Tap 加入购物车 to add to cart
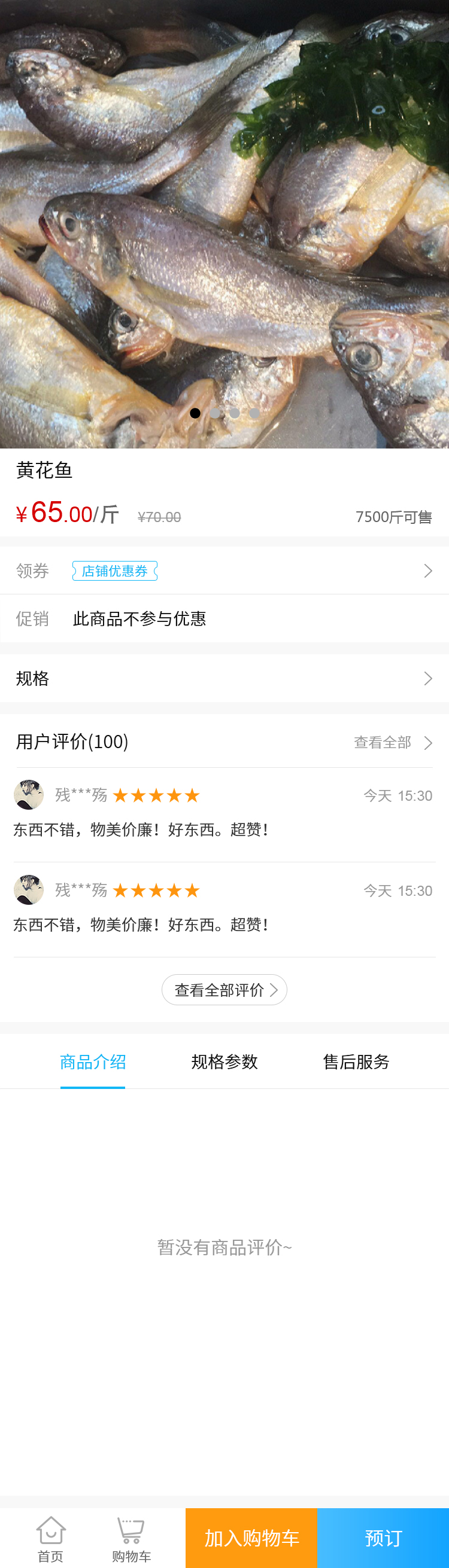The image size is (449, 1568). [x=251, y=1538]
